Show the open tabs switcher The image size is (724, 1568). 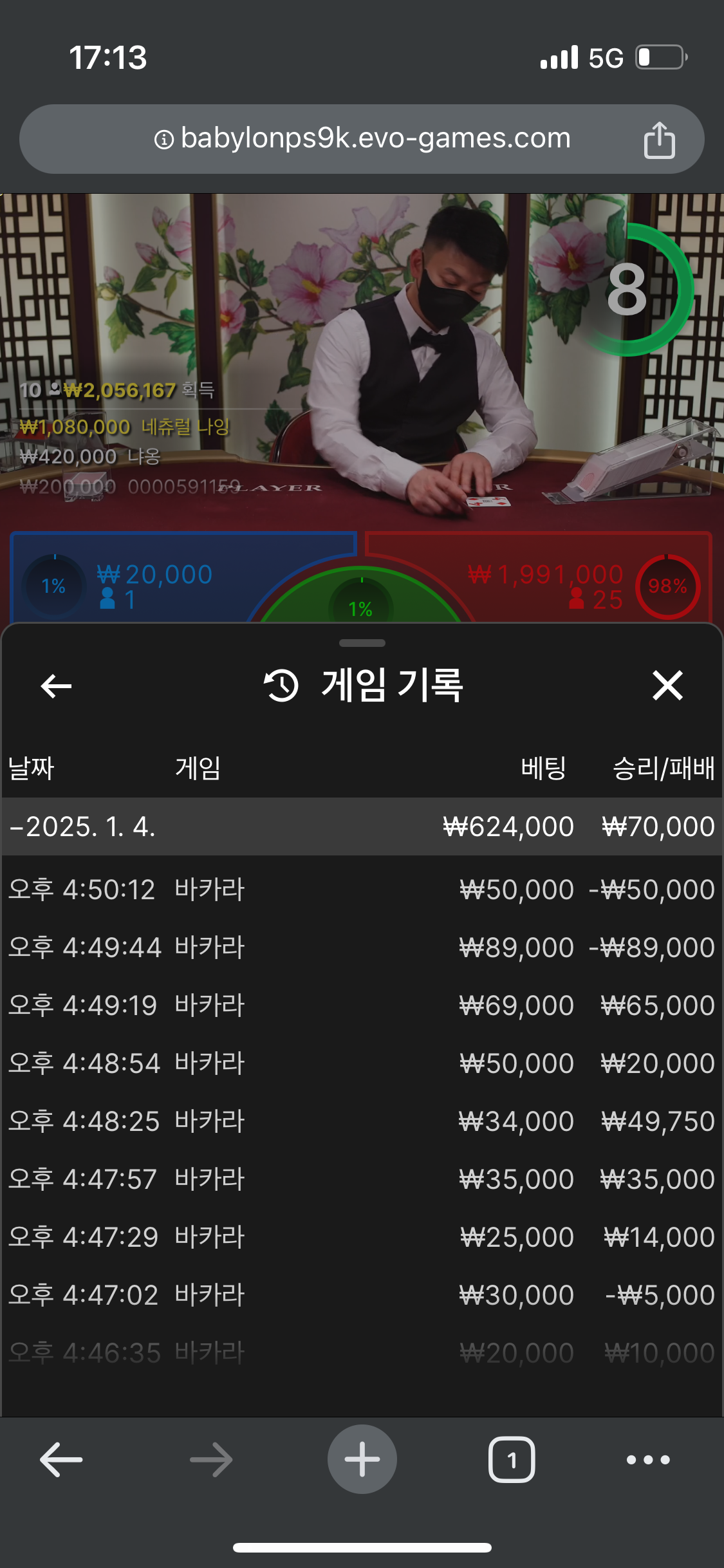[512, 1460]
